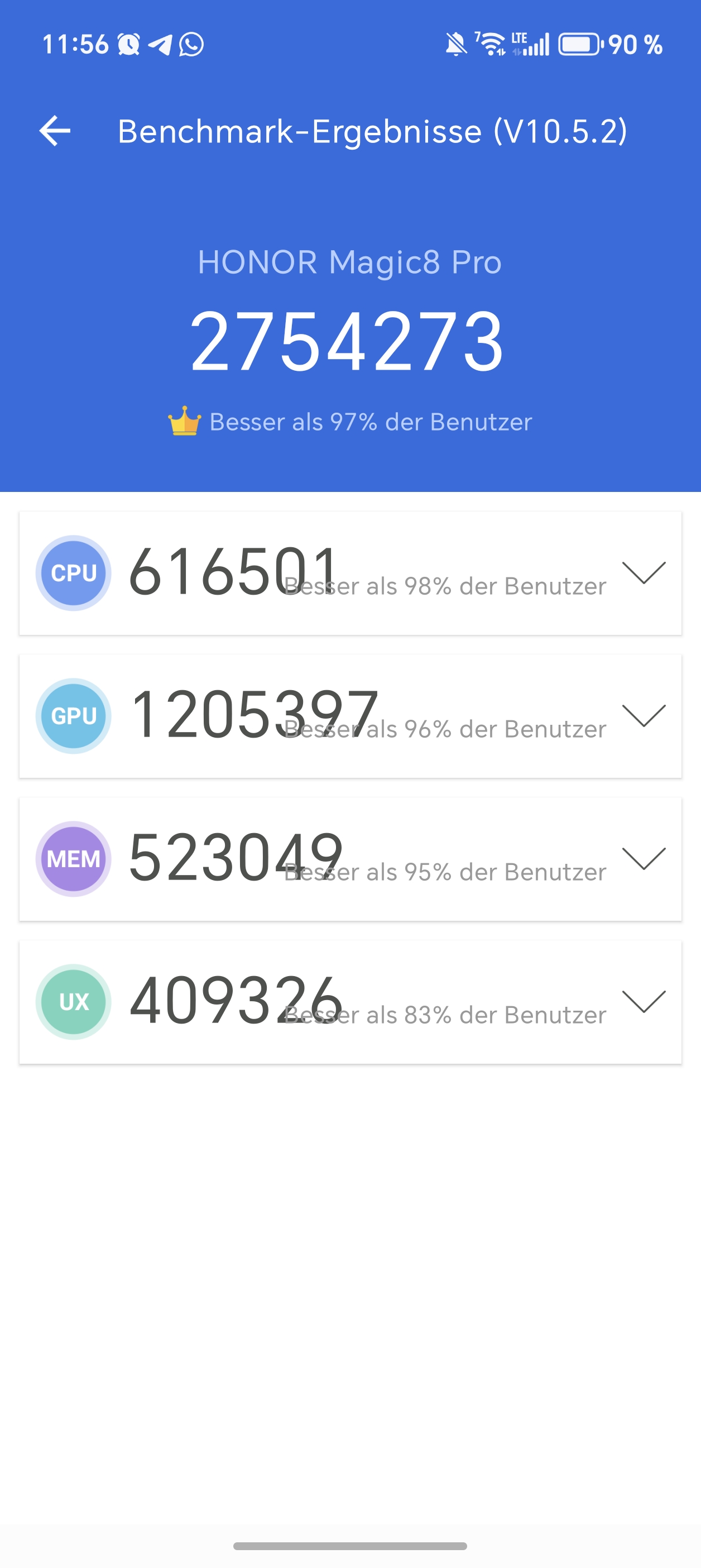Expand the MEM score details

(x=643, y=859)
